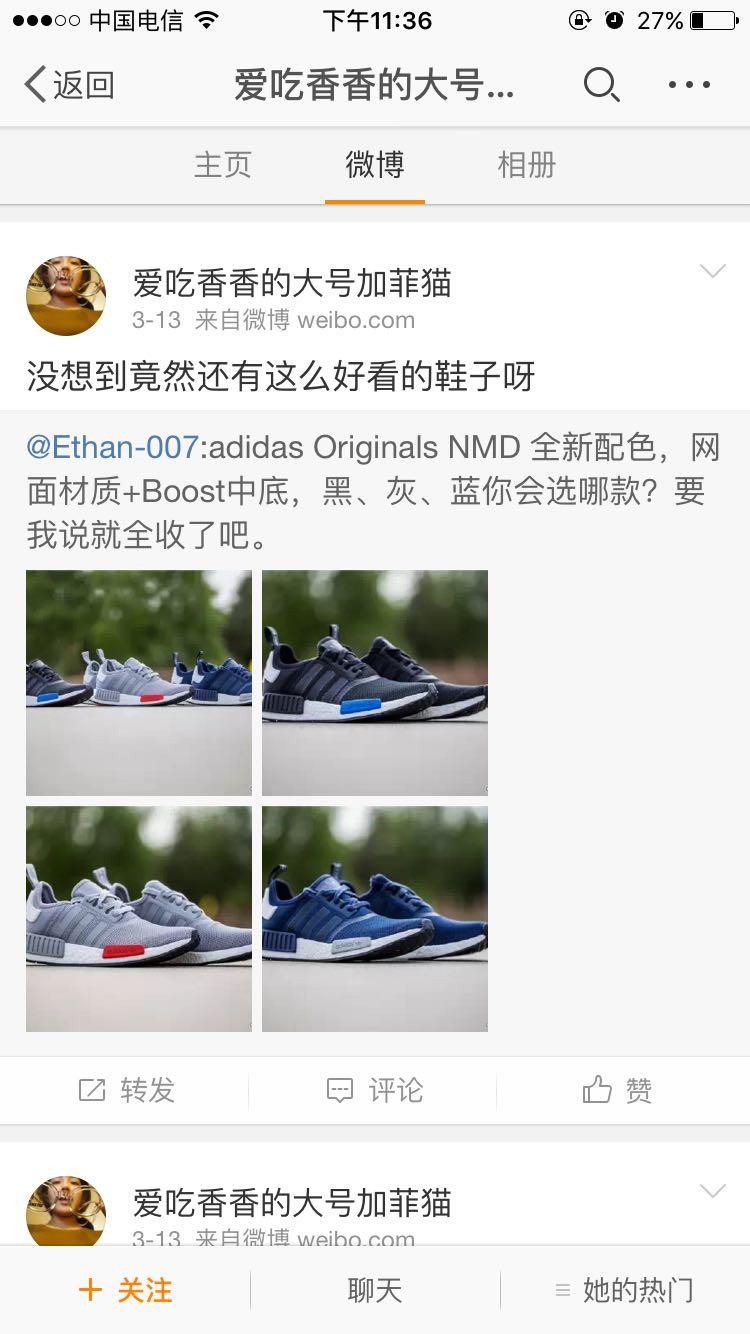750x1334 pixels.
Task: Open the grey NMD shoe photo
Action: (x=139, y=919)
